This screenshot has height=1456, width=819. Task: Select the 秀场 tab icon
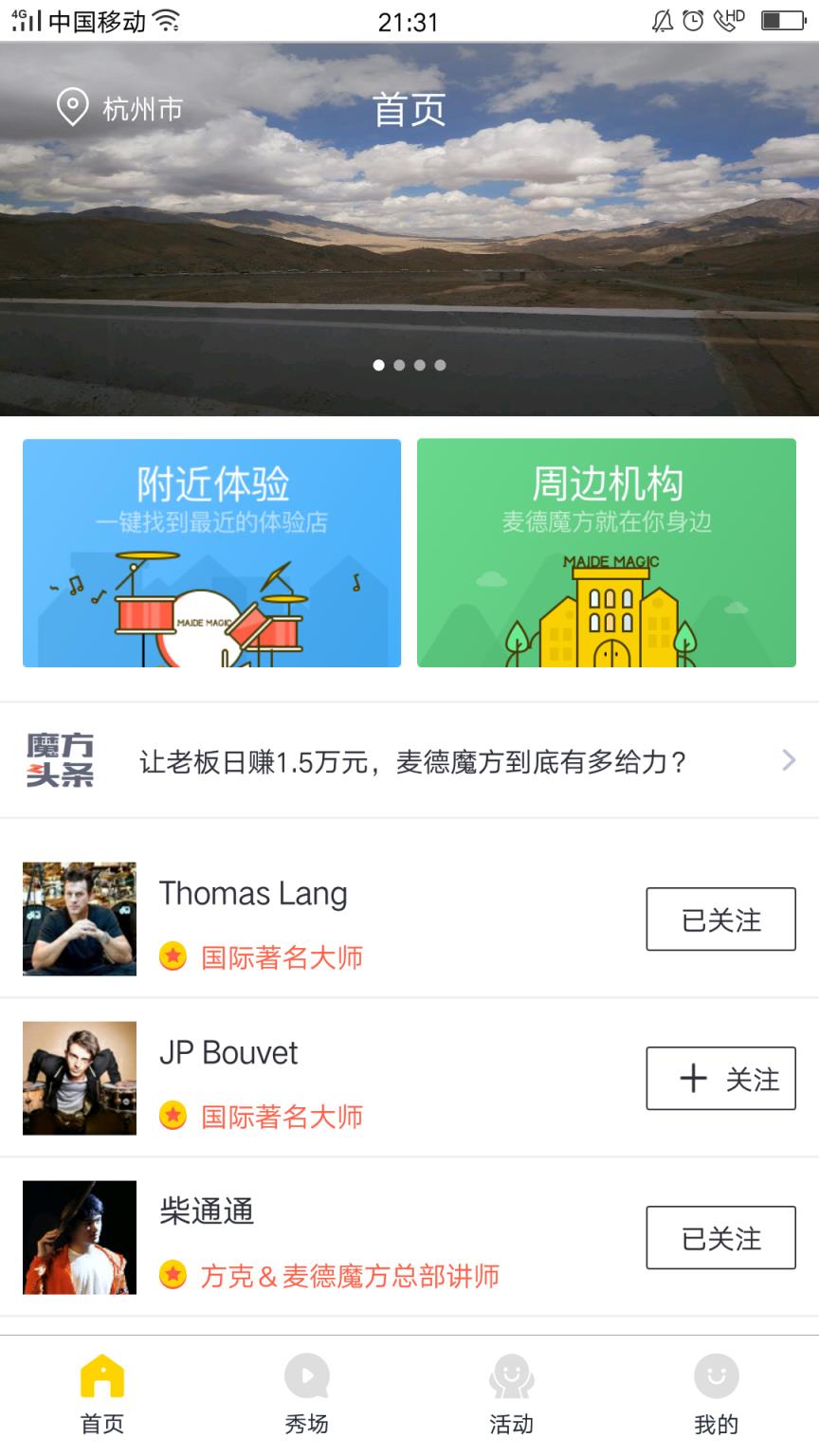click(307, 1376)
